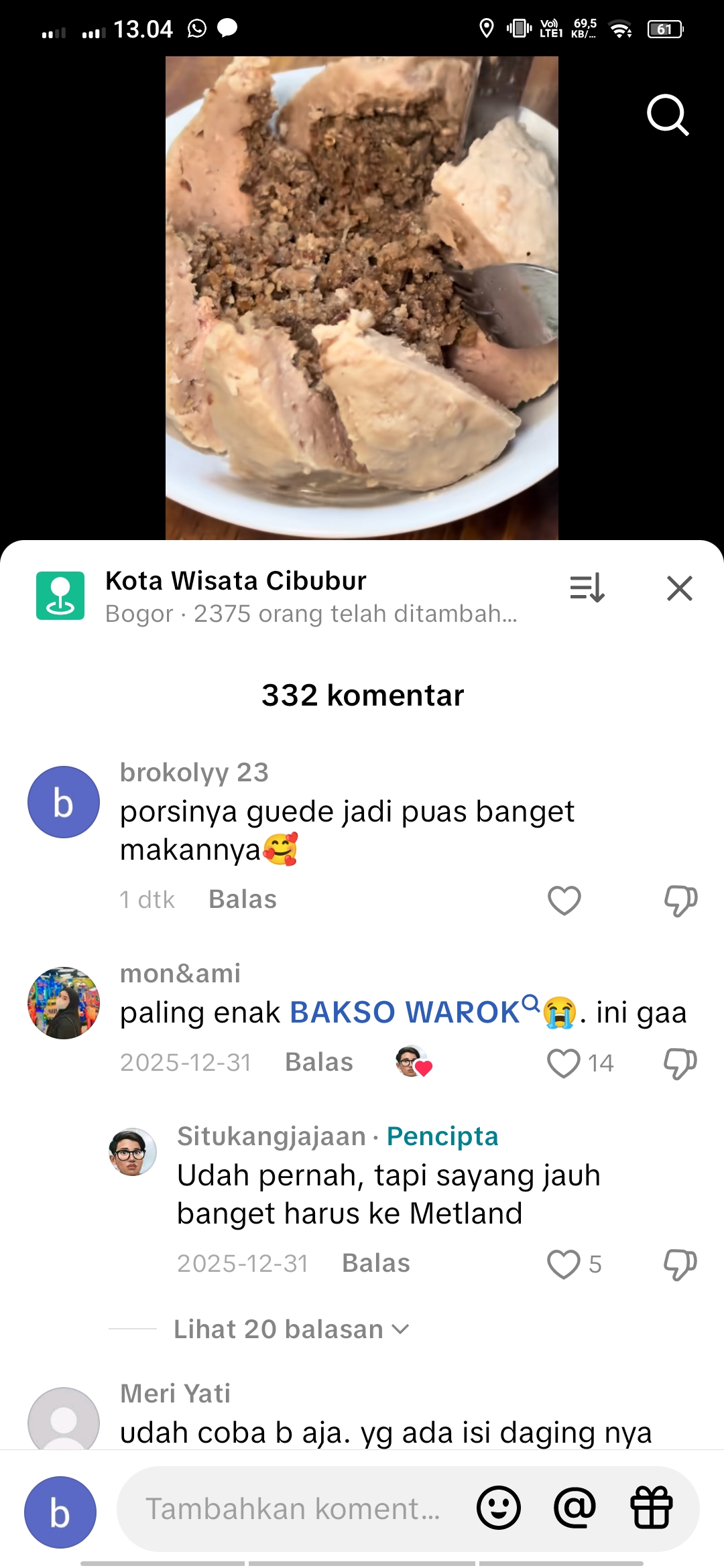Open the comment sorting options
The width and height of the screenshot is (724, 1568).
587,588
